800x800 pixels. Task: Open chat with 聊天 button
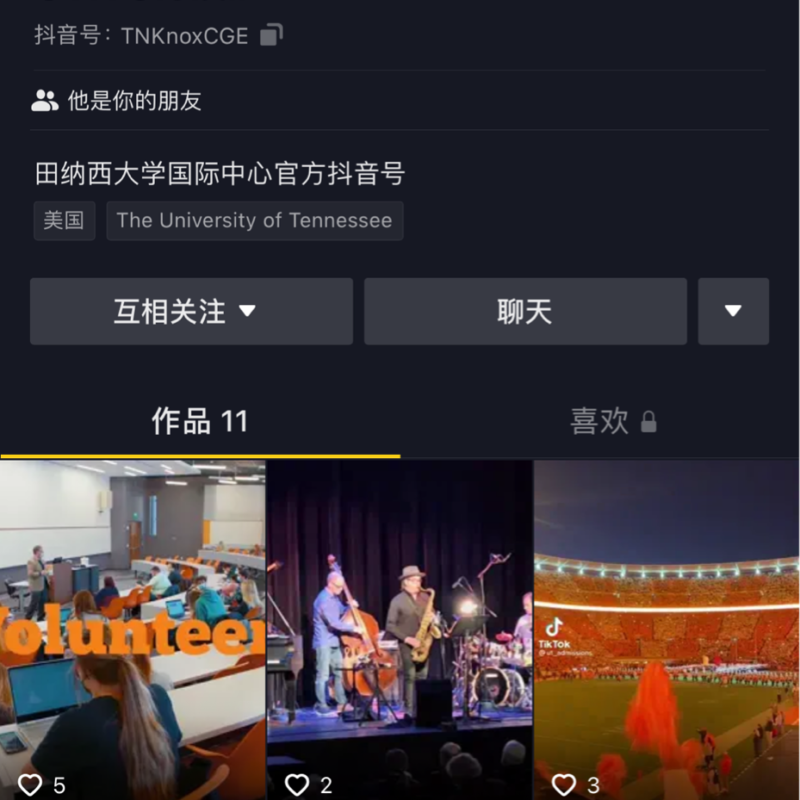pyautogui.click(x=525, y=311)
